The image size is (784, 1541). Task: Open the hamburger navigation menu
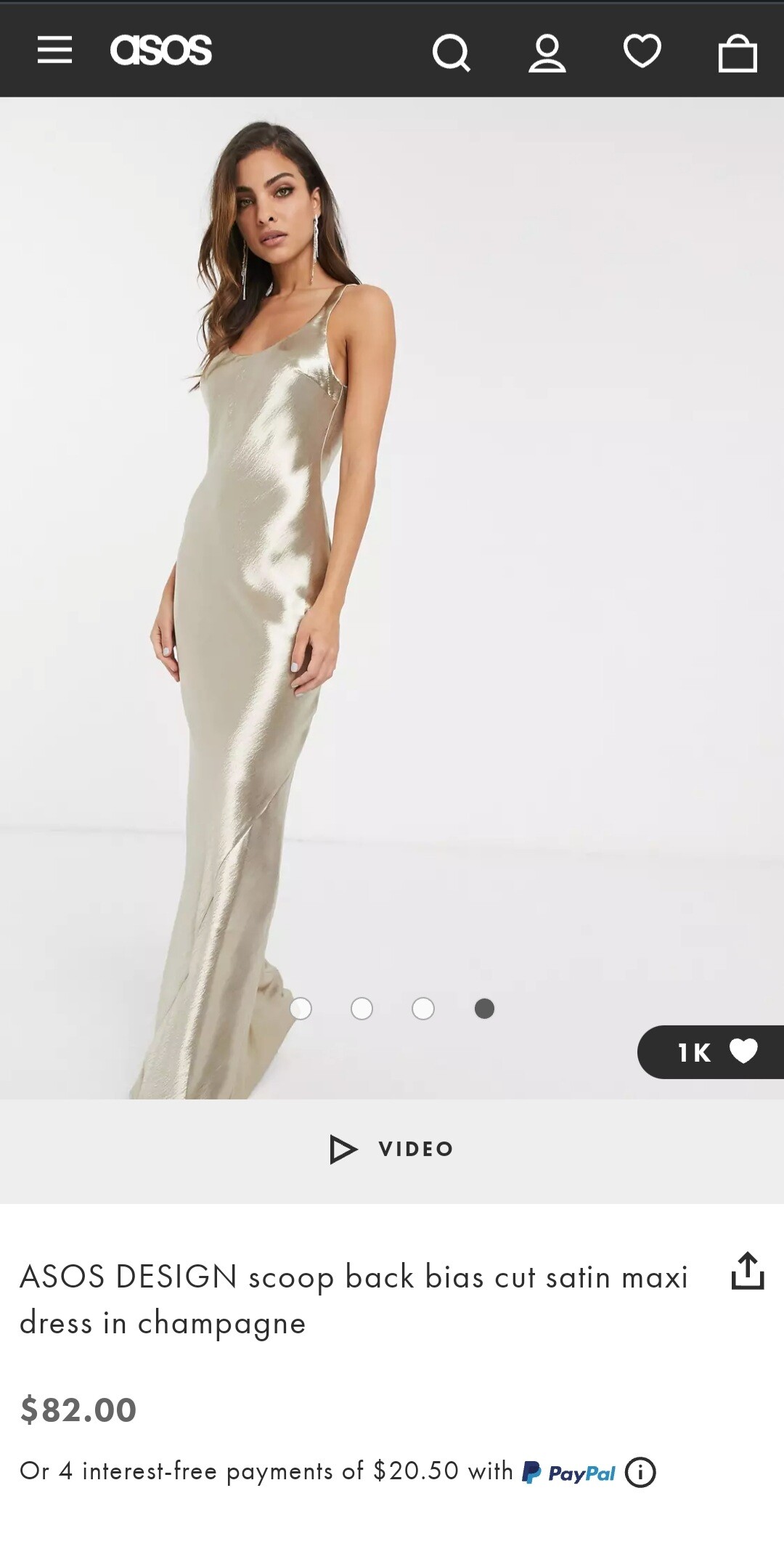point(54,51)
